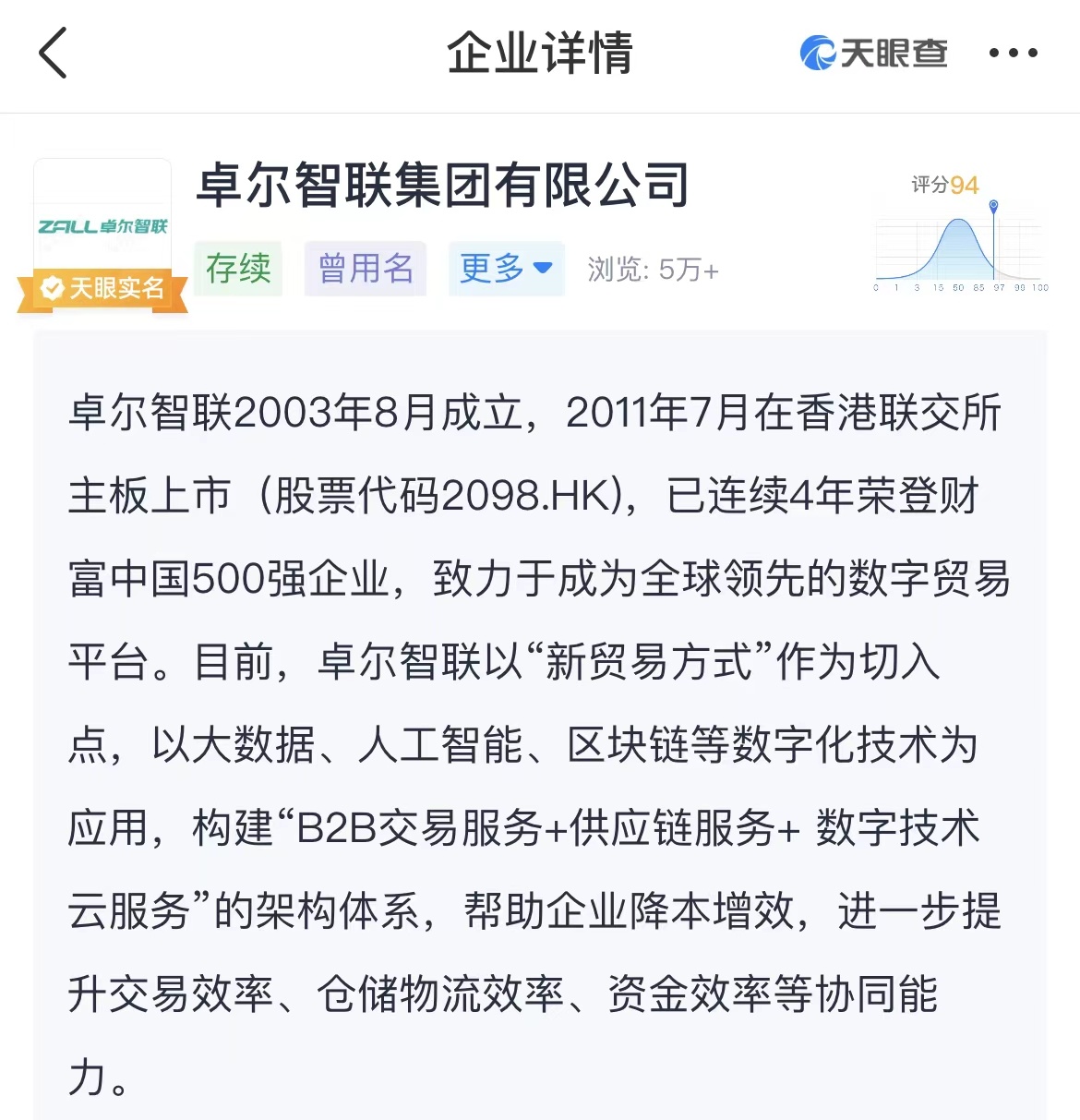Image resolution: width=1080 pixels, height=1120 pixels.
Task: Tap the 存续 status tag
Action: coord(238,269)
